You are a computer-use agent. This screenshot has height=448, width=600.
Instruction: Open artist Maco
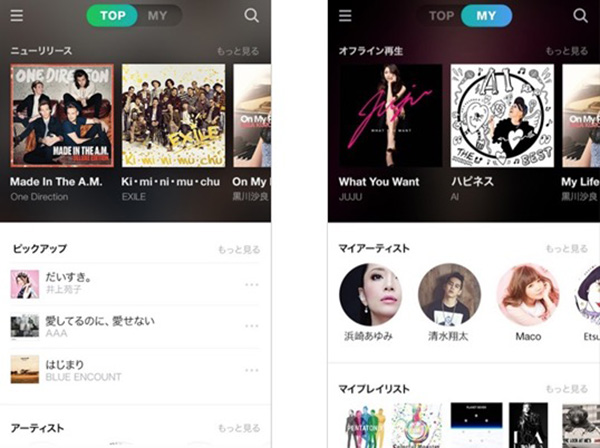click(x=527, y=295)
